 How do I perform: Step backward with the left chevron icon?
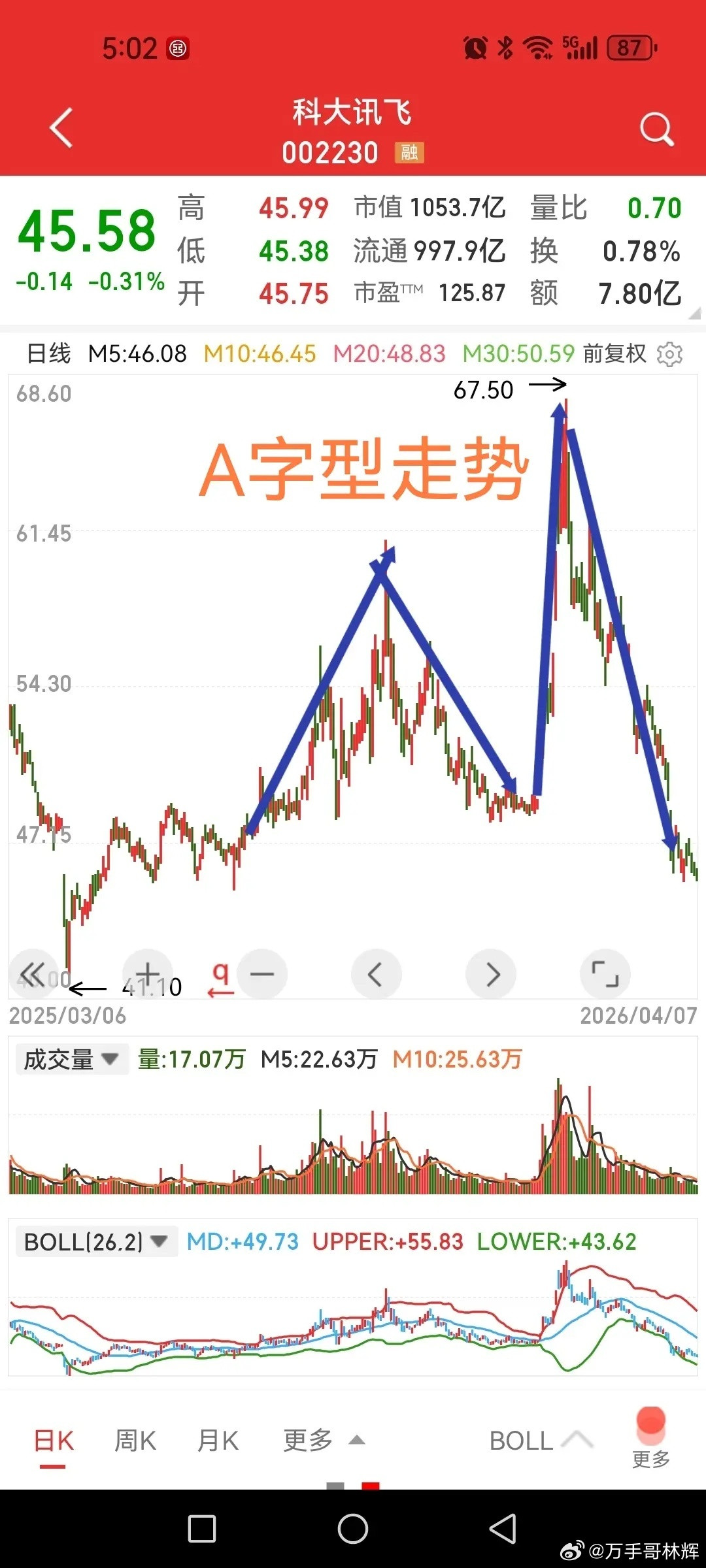click(376, 973)
